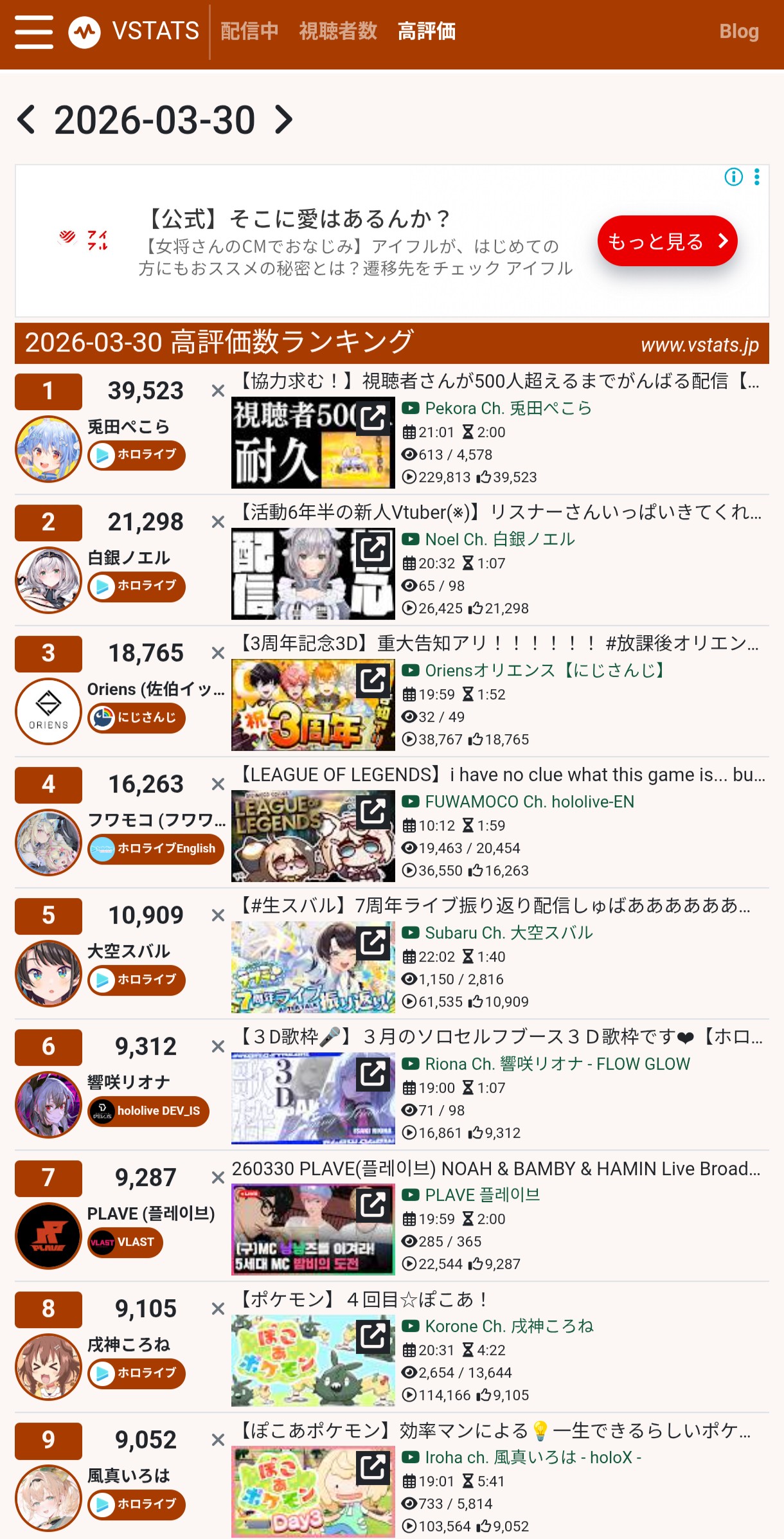Image resolution: width=784 pixels, height=1539 pixels.
Task: Tap the もっと見る ad button
Action: 667,241
